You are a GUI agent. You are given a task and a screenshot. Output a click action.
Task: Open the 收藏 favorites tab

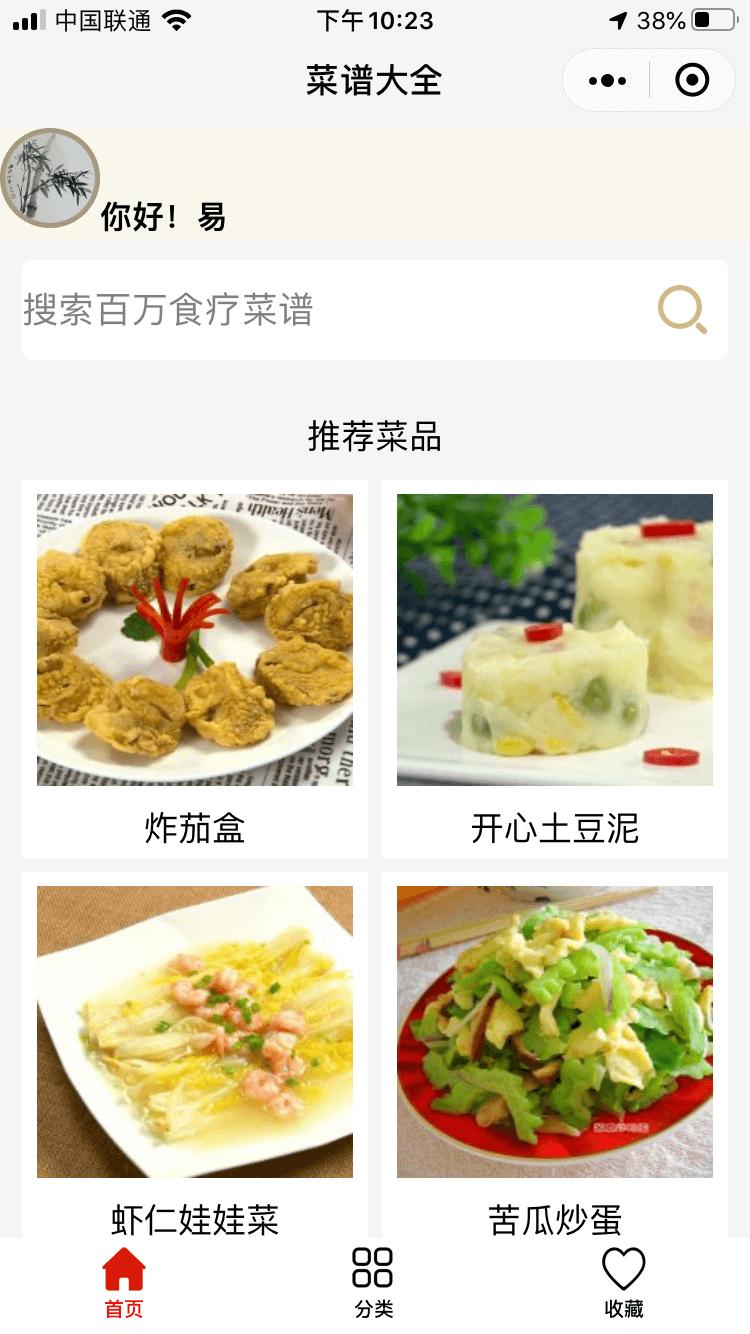[x=623, y=1284]
